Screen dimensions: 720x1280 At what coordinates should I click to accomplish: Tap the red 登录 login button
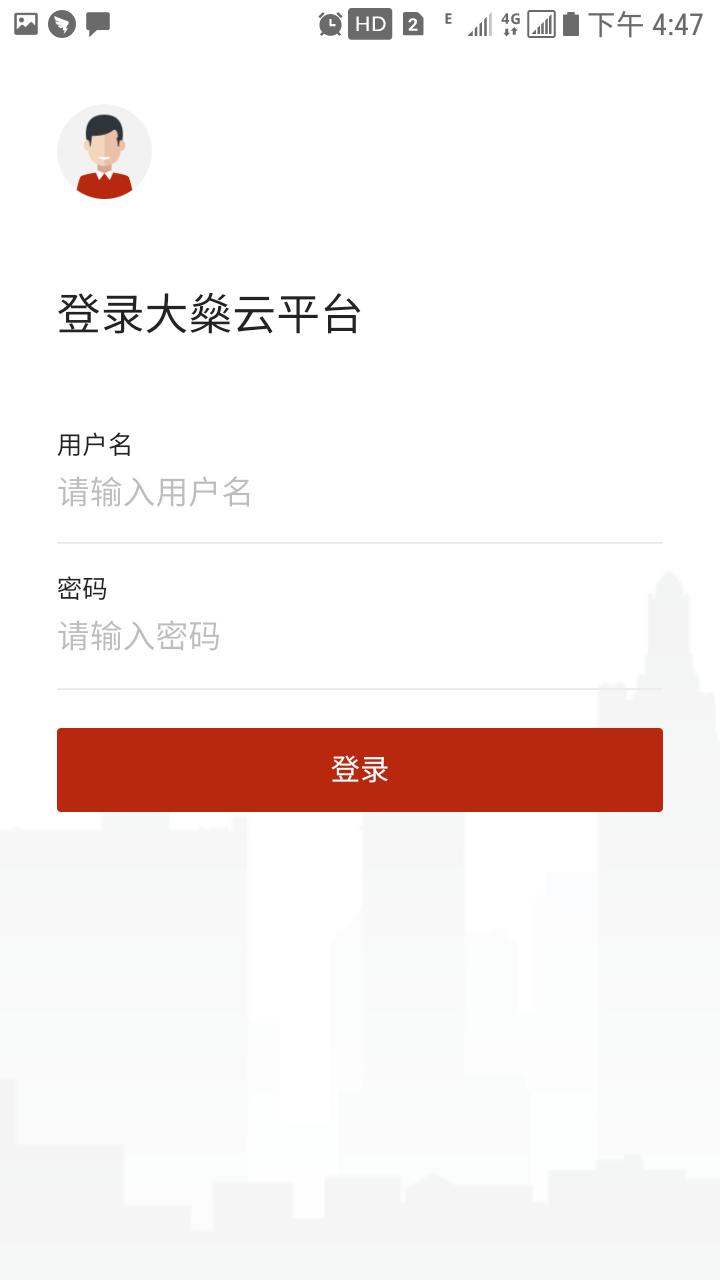pyautogui.click(x=359, y=770)
